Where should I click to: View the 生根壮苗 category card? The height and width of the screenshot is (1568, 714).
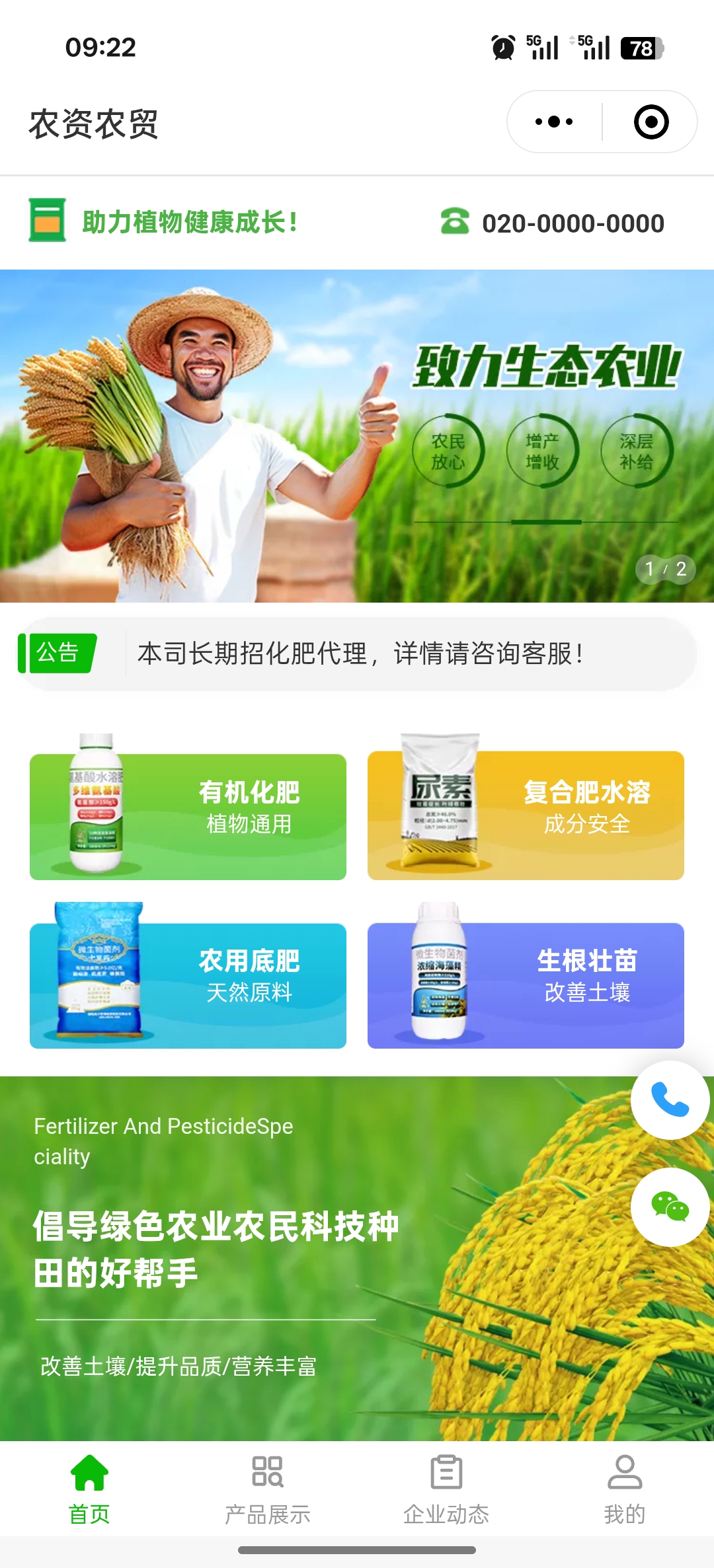tap(526, 985)
